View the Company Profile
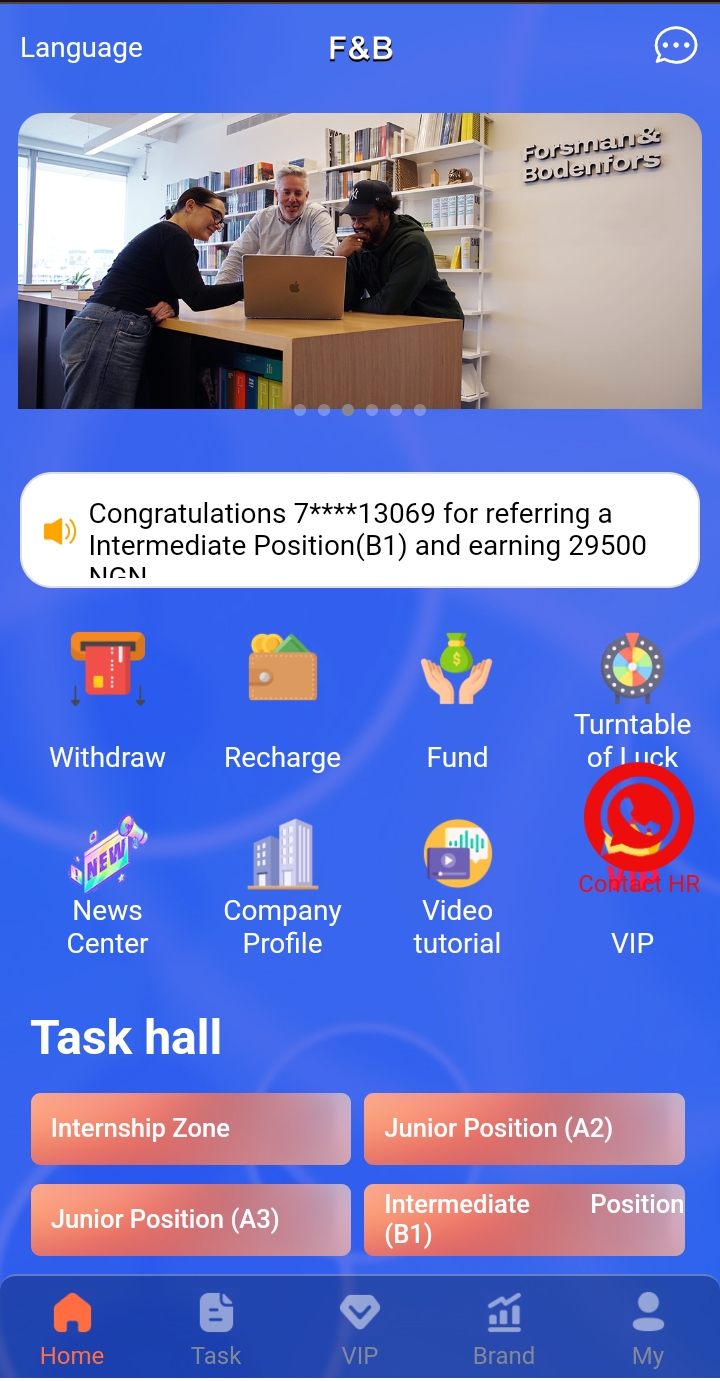Viewport: 720px width, 1381px height. [282, 885]
